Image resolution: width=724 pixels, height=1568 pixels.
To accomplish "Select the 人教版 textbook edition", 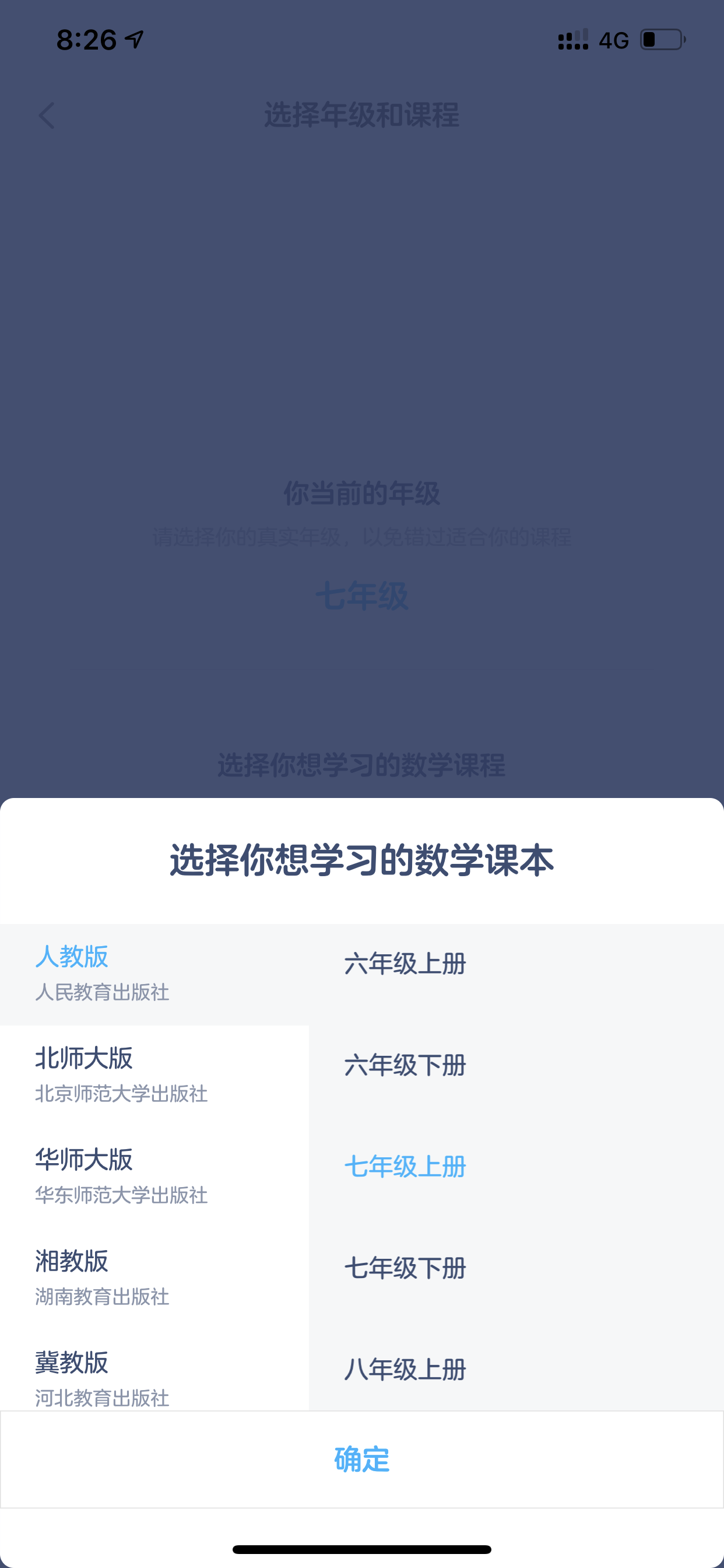I will (154, 974).
